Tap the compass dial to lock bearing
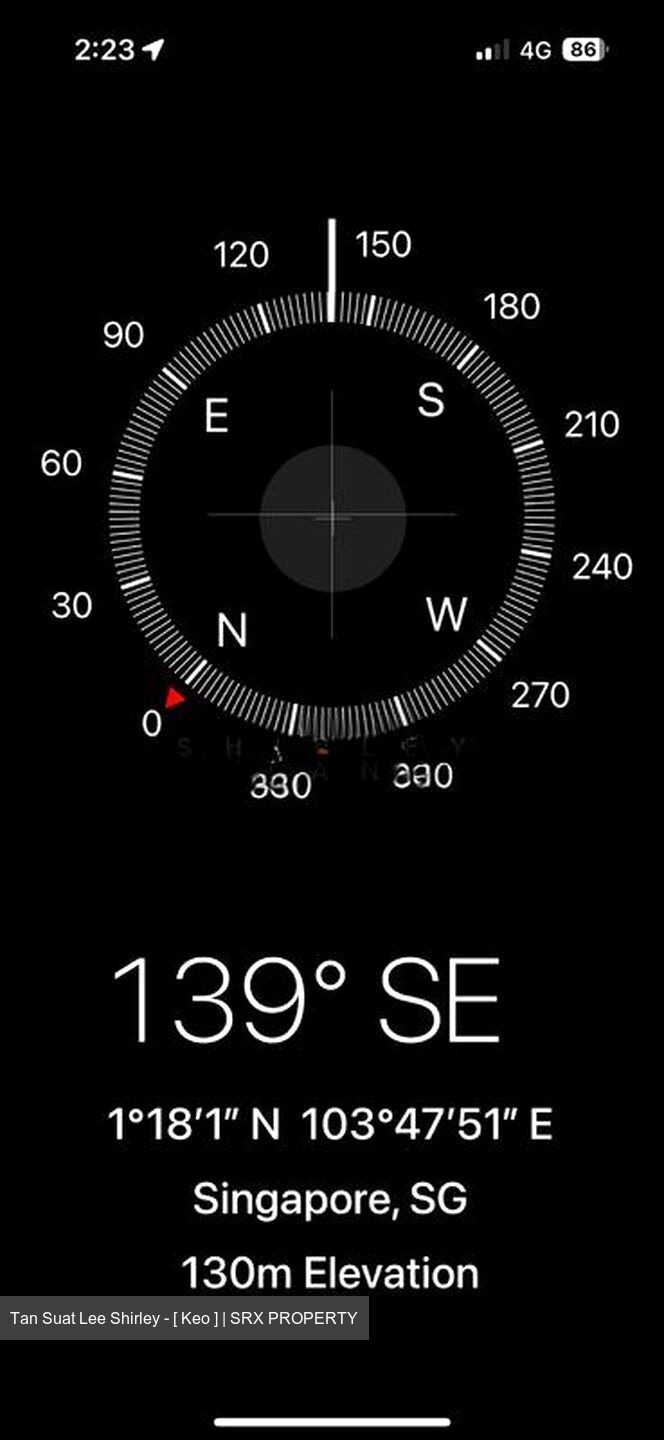The height and width of the screenshot is (1440, 664). [332, 516]
